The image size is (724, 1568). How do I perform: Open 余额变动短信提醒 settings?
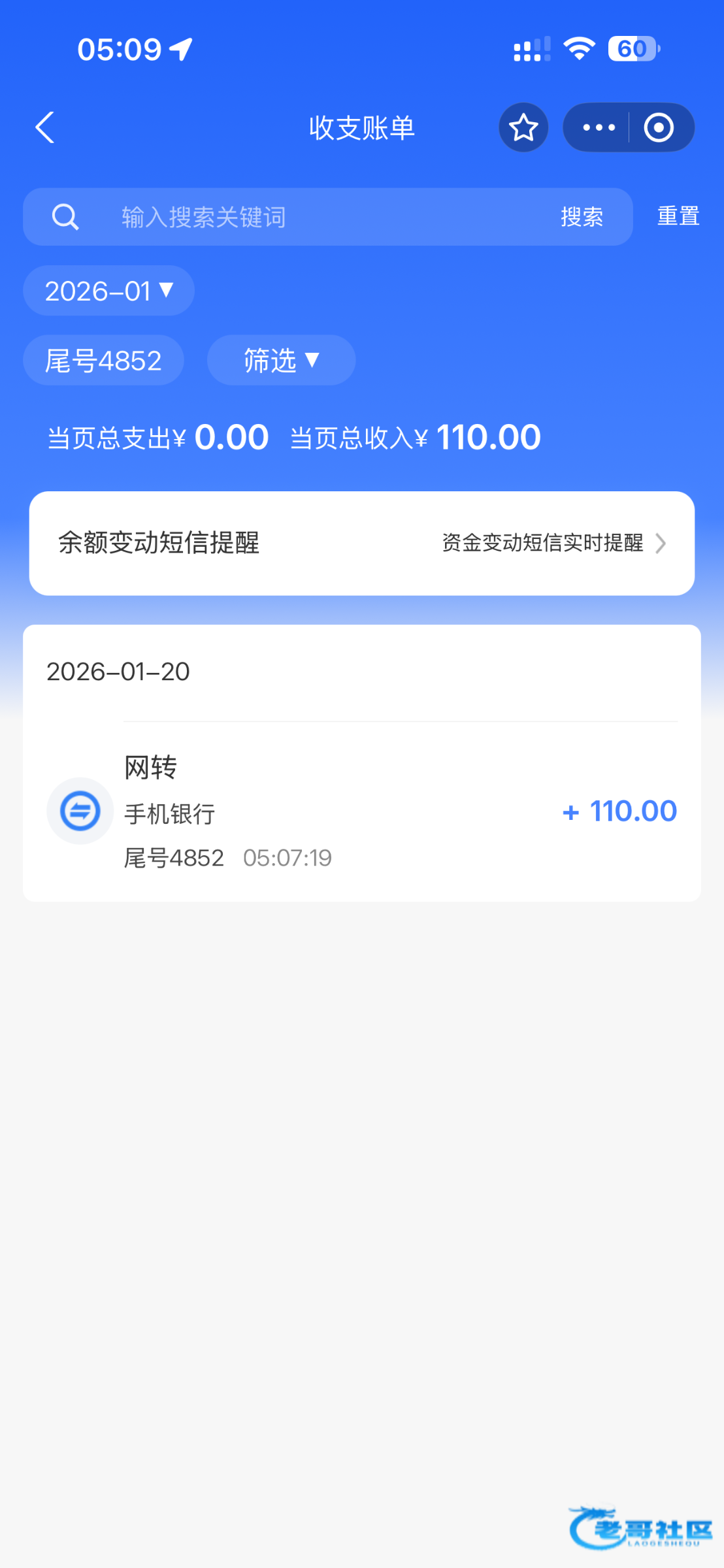[361, 543]
